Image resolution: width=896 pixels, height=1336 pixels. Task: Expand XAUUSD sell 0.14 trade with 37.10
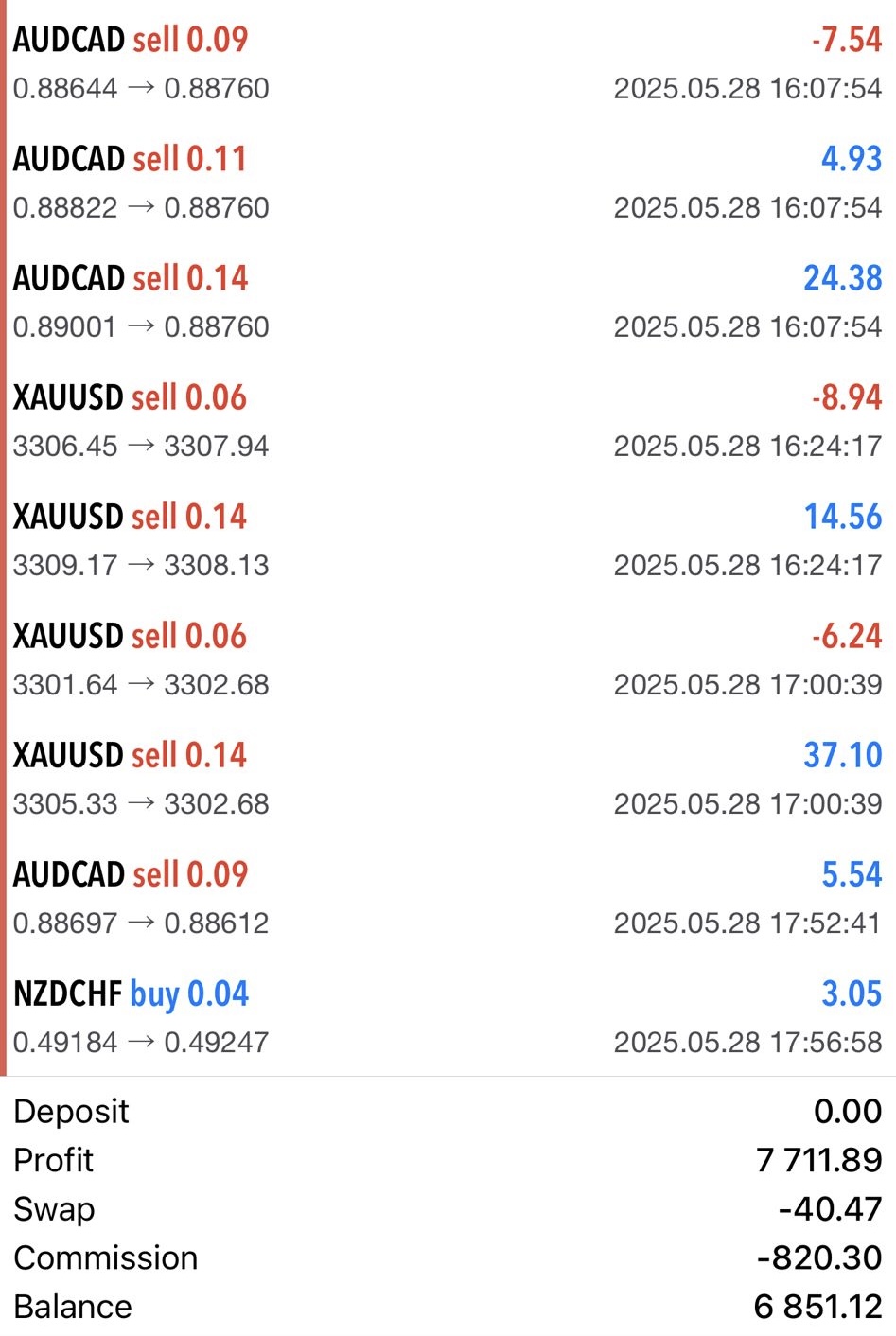point(448,778)
